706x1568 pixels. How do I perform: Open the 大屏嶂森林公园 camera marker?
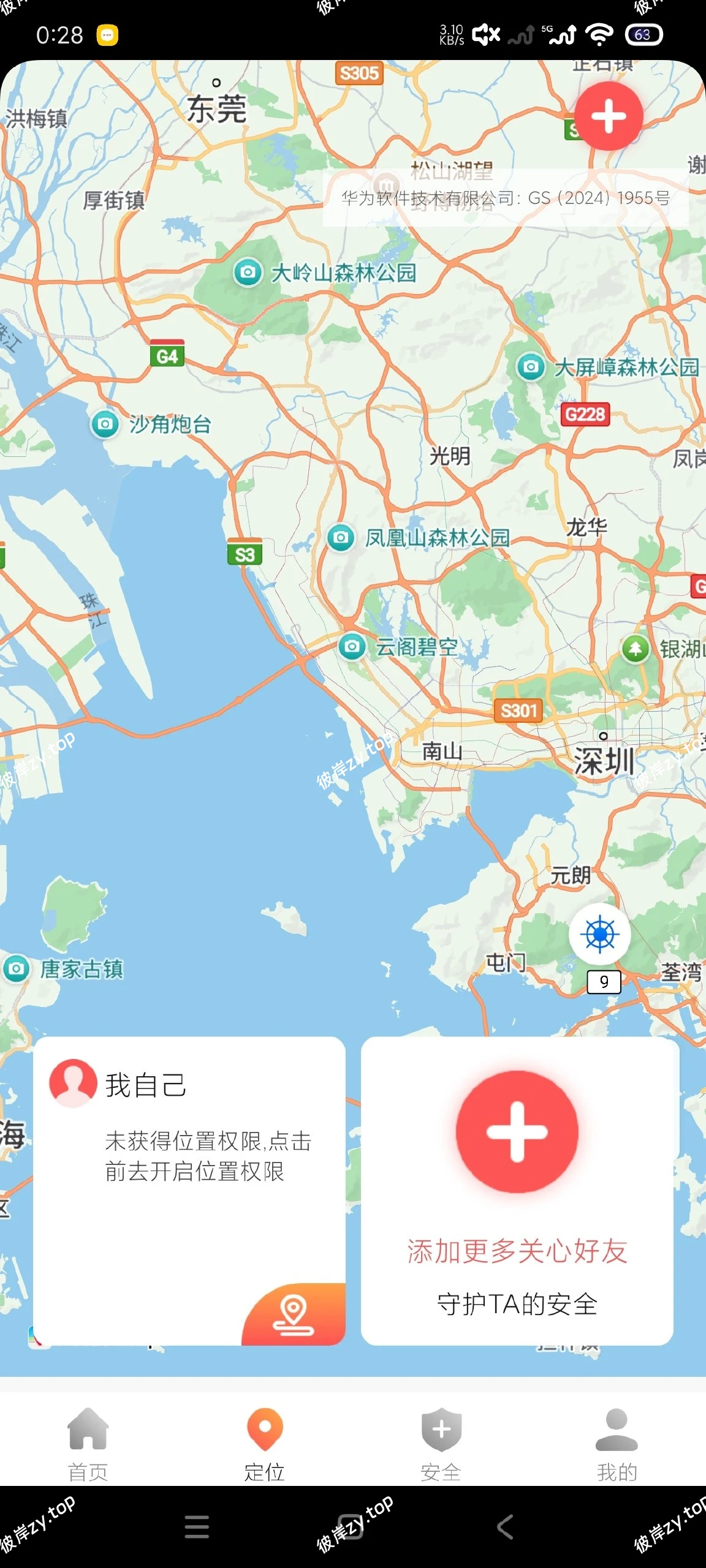(532, 367)
